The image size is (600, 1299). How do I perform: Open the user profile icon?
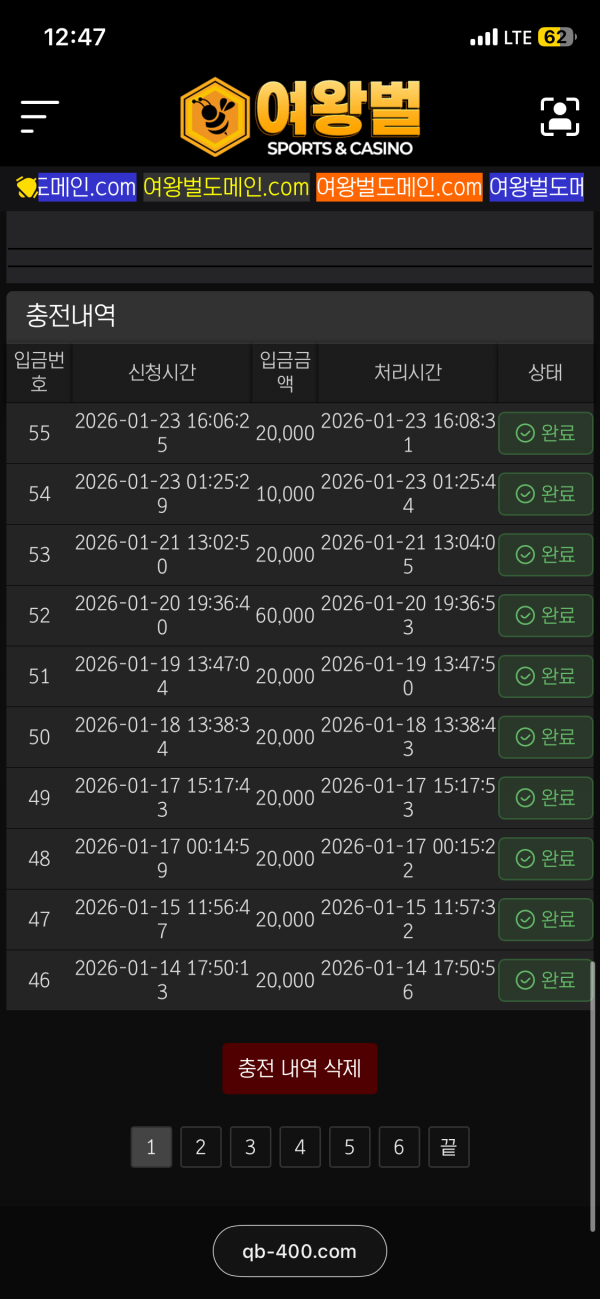click(x=560, y=117)
